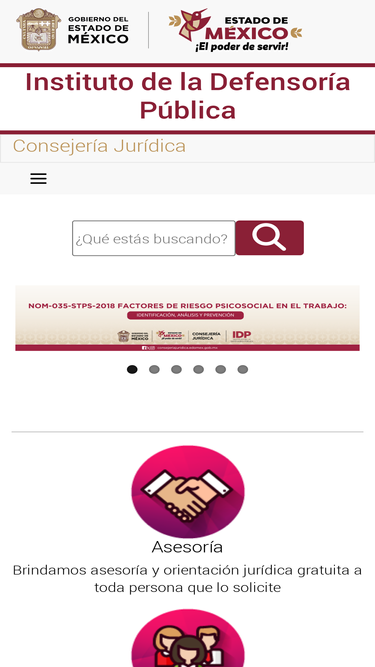Tap the Gobierno del Estado de México logo
Screen dimensions: 375x667
pyautogui.click(x=73, y=30)
